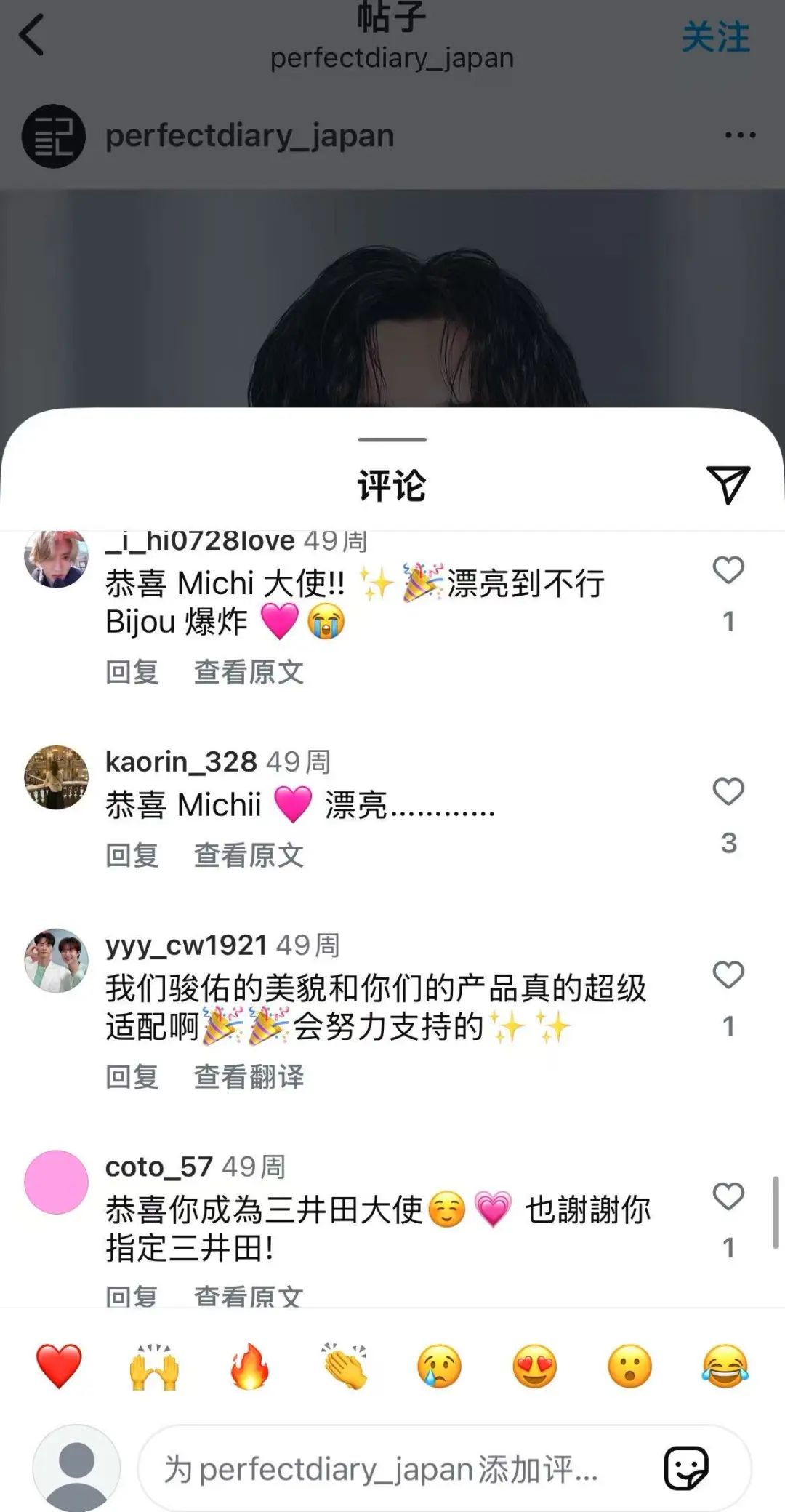This screenshot has height=1512, width=785.
Task: View original text of kaorin_328's comment
Action: (249, 855)
